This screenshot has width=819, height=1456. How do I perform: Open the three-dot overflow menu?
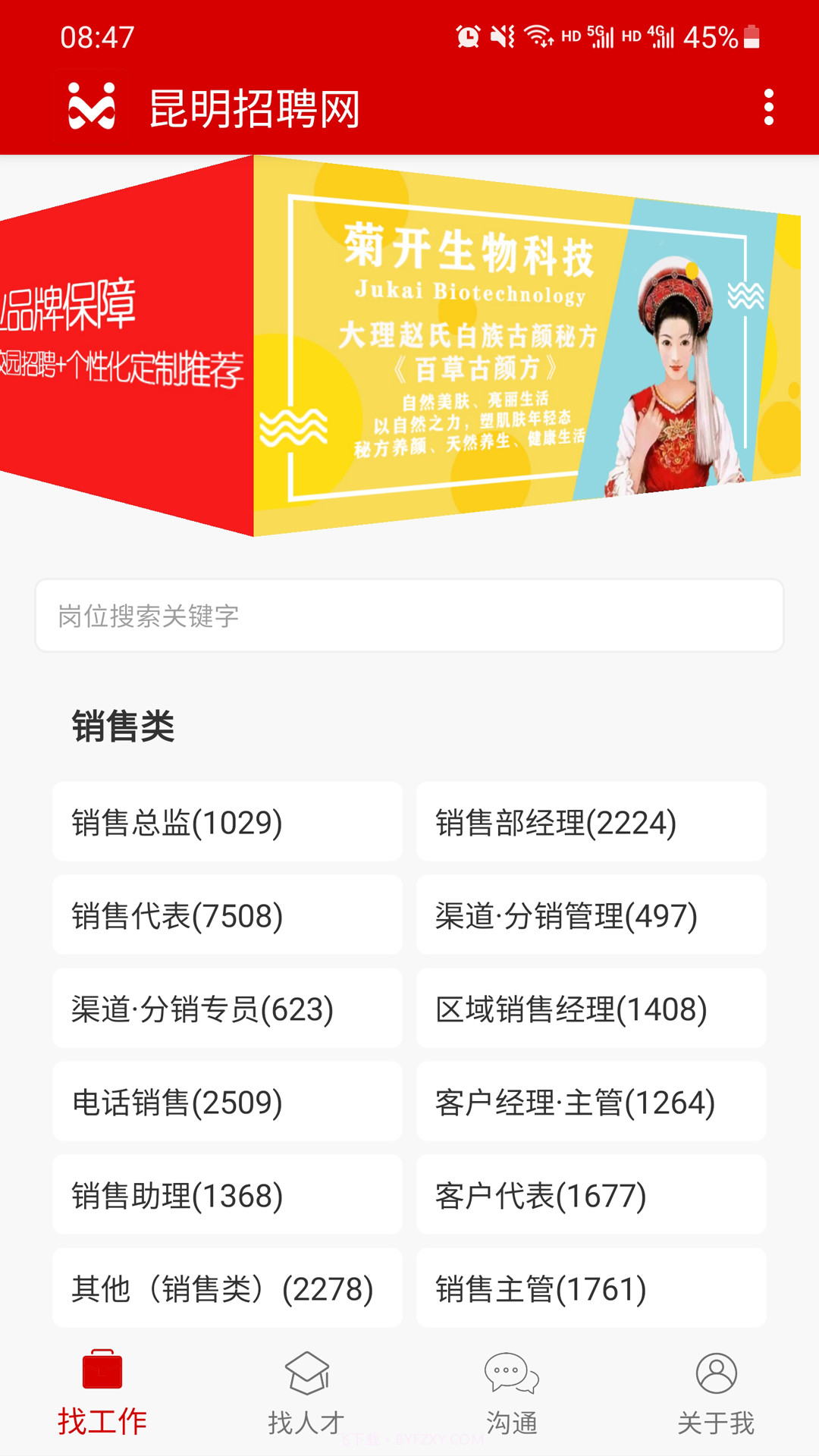tap(768, 108)
